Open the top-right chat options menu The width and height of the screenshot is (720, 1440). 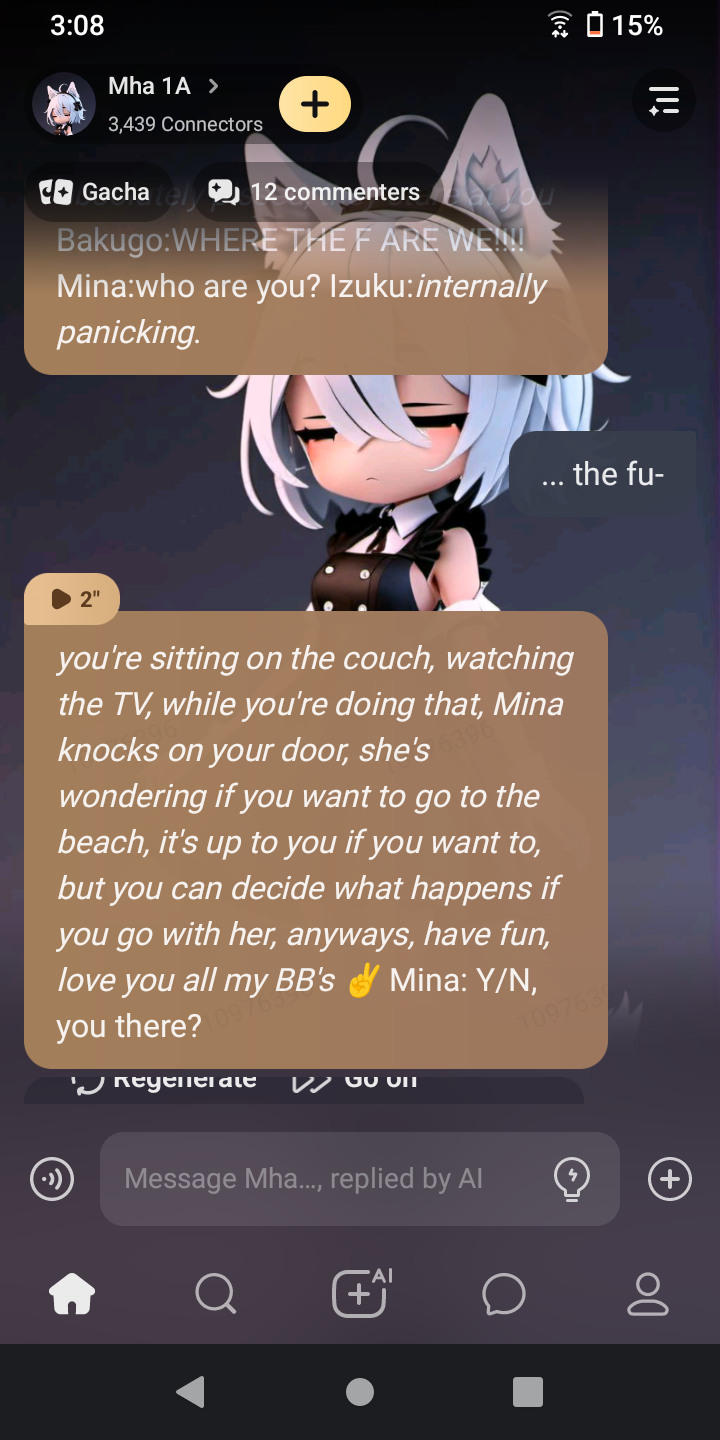(664, 101)
